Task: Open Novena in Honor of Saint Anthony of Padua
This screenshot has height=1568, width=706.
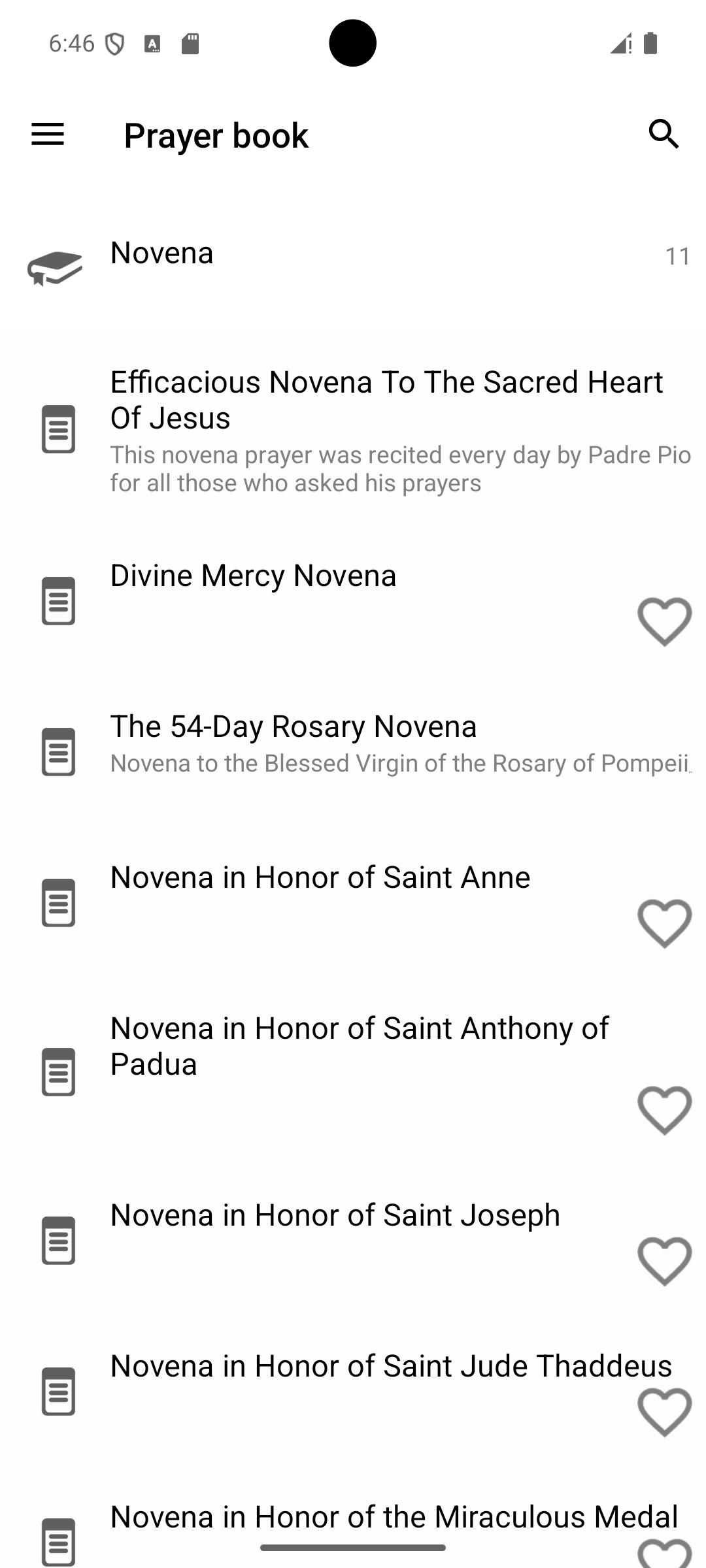Action: [x=360, y=1045]
